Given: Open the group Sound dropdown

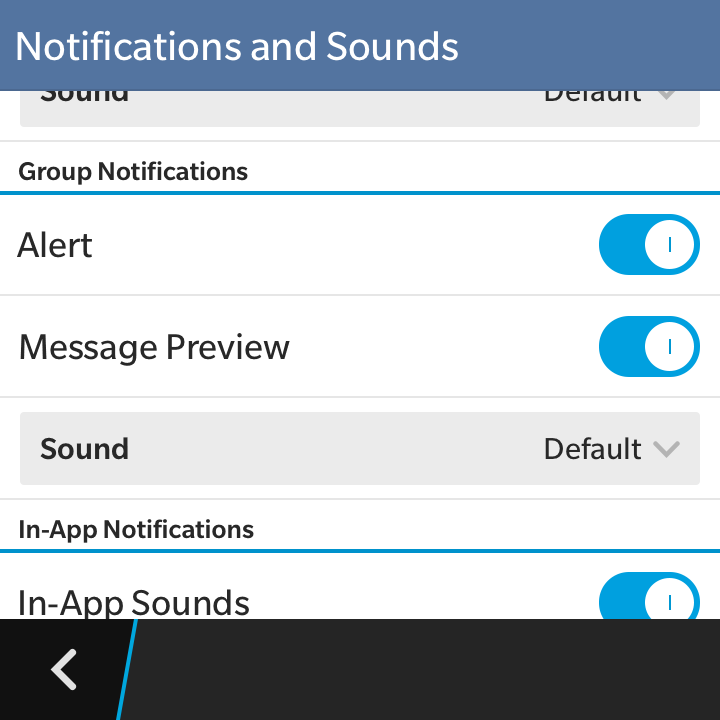Looking at the screenshot, I should point(360,449).
